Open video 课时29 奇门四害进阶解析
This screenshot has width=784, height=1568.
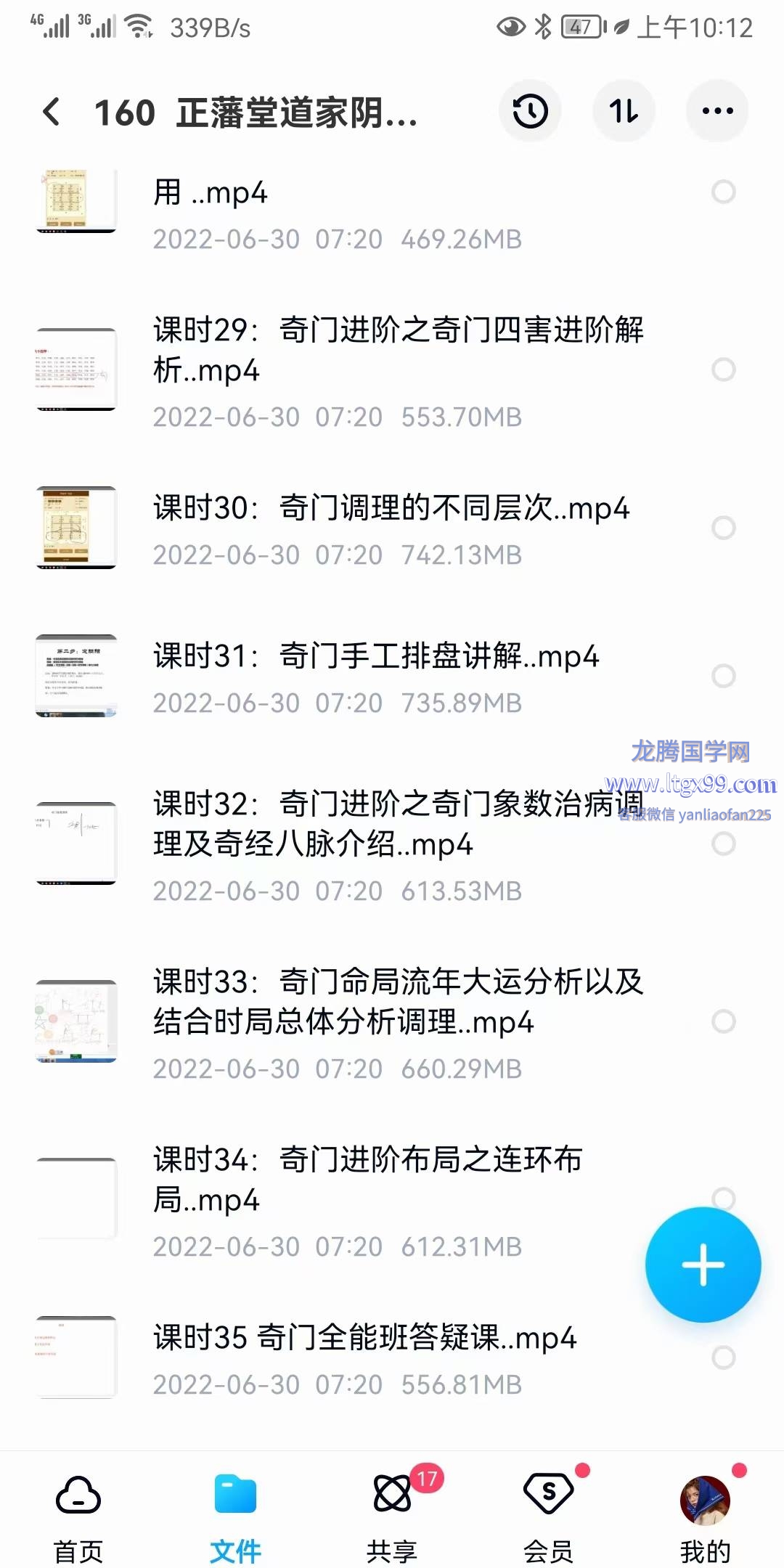[x=398, y=350]
